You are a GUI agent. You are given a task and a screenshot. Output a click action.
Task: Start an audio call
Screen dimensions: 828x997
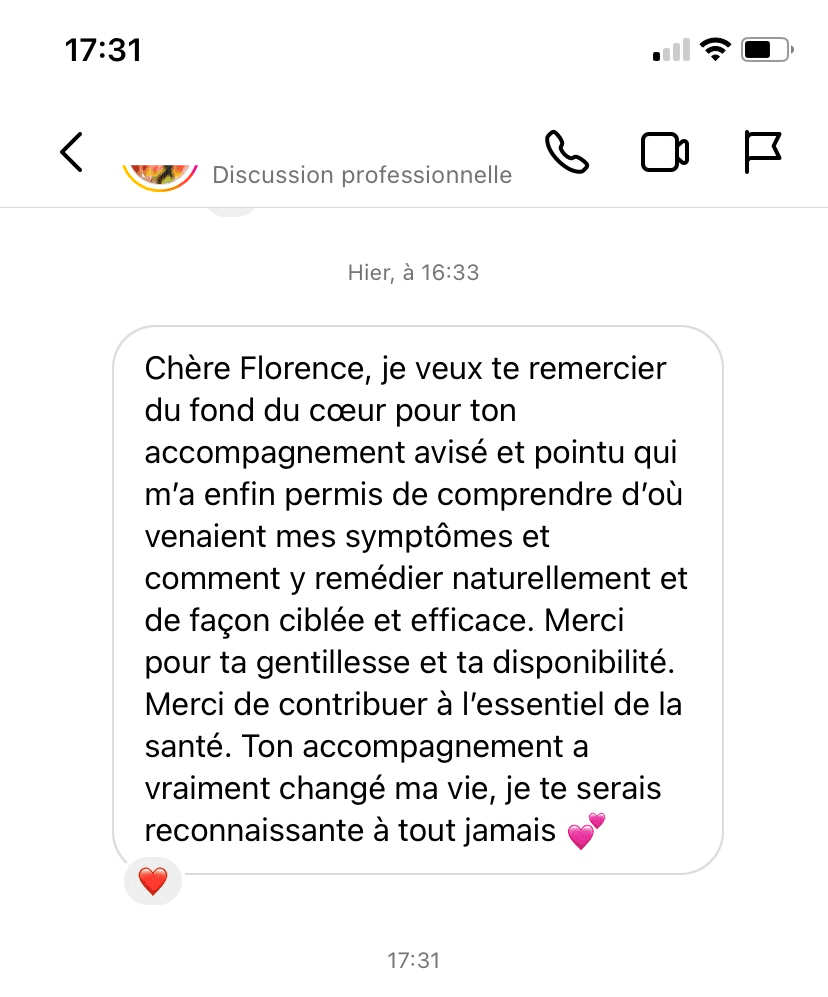(x=567, y=152)
